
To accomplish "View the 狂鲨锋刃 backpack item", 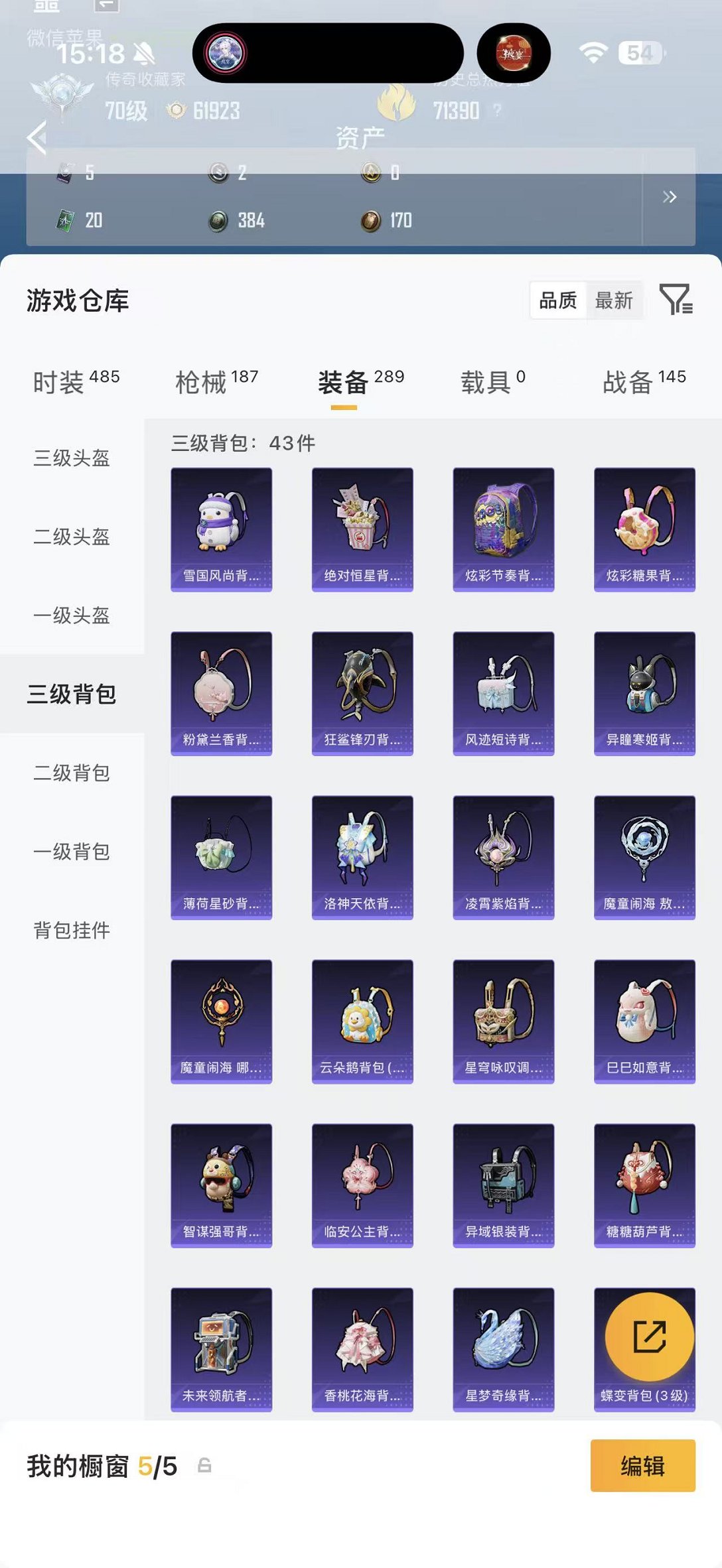I will point(362,692).
